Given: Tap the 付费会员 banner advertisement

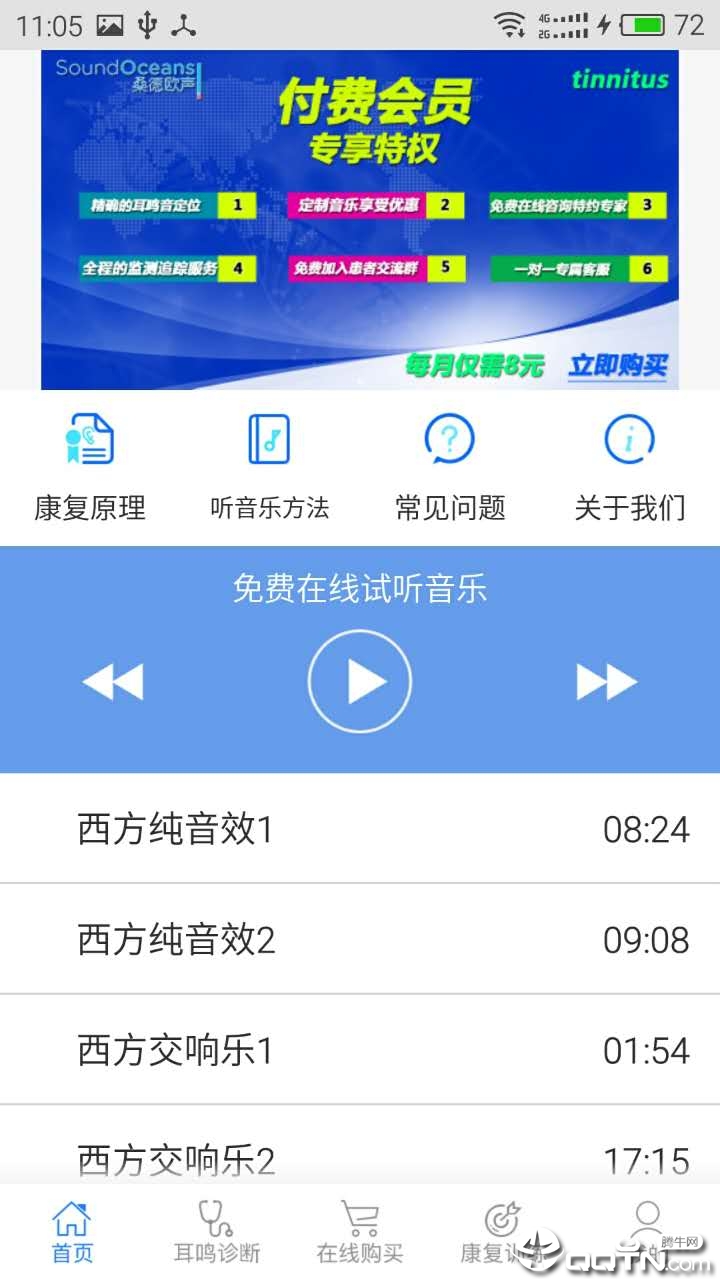Looking at the screenshot, I should [x=360, y=220].
